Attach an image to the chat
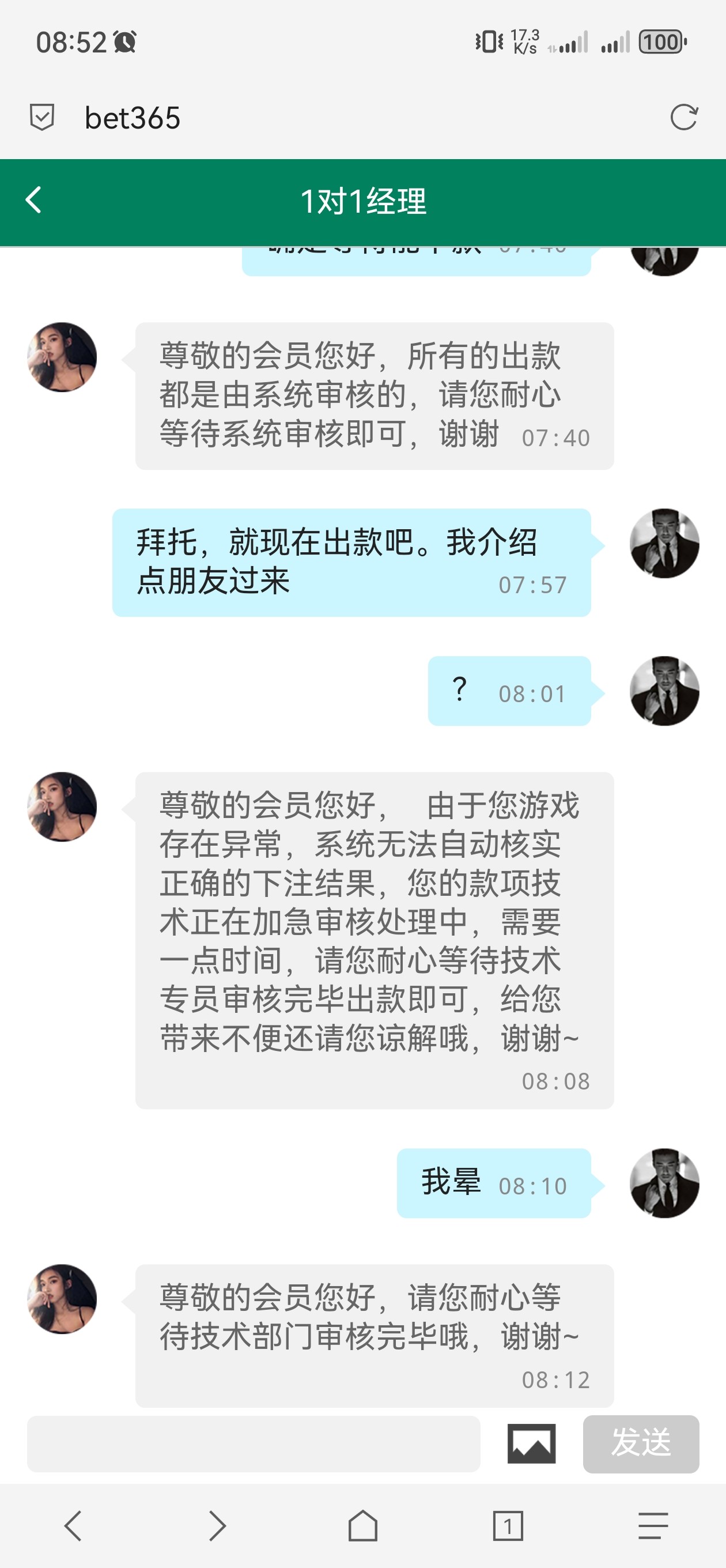This screenshot has height=1568, width=726. (531, 1444)
